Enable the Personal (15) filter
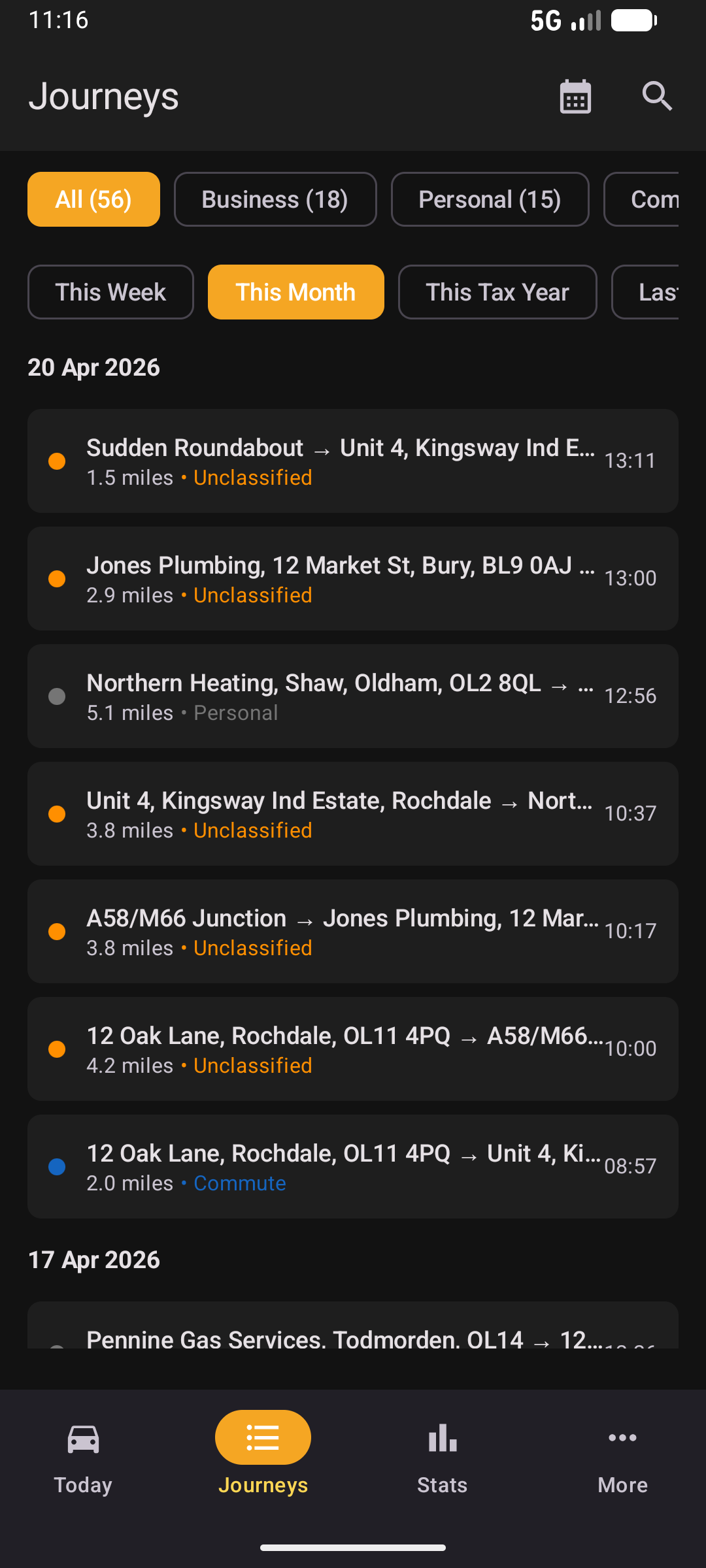 click(x=490, y=199)
